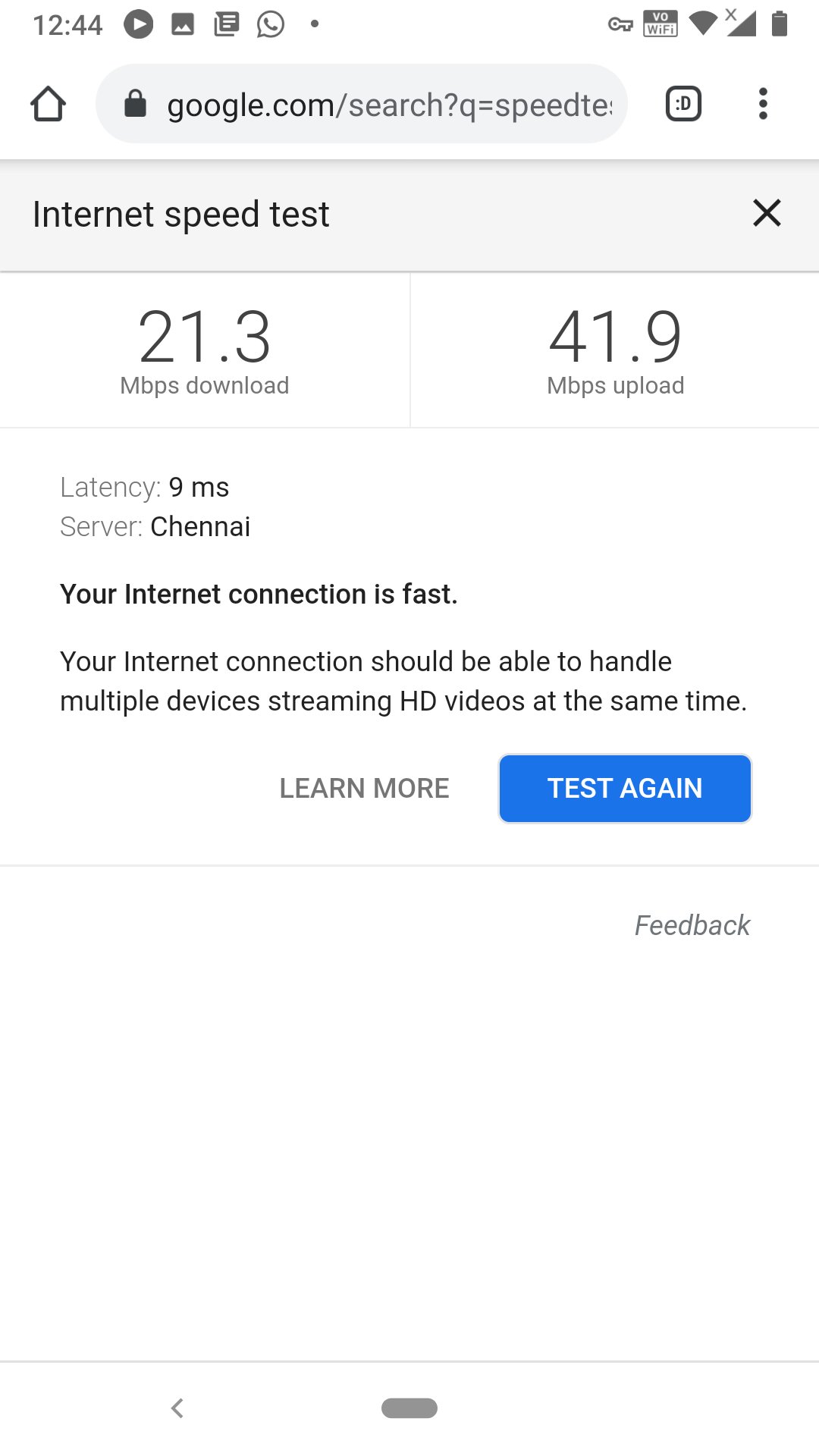Close the Internet speed test panel

[x=767, y=213]
